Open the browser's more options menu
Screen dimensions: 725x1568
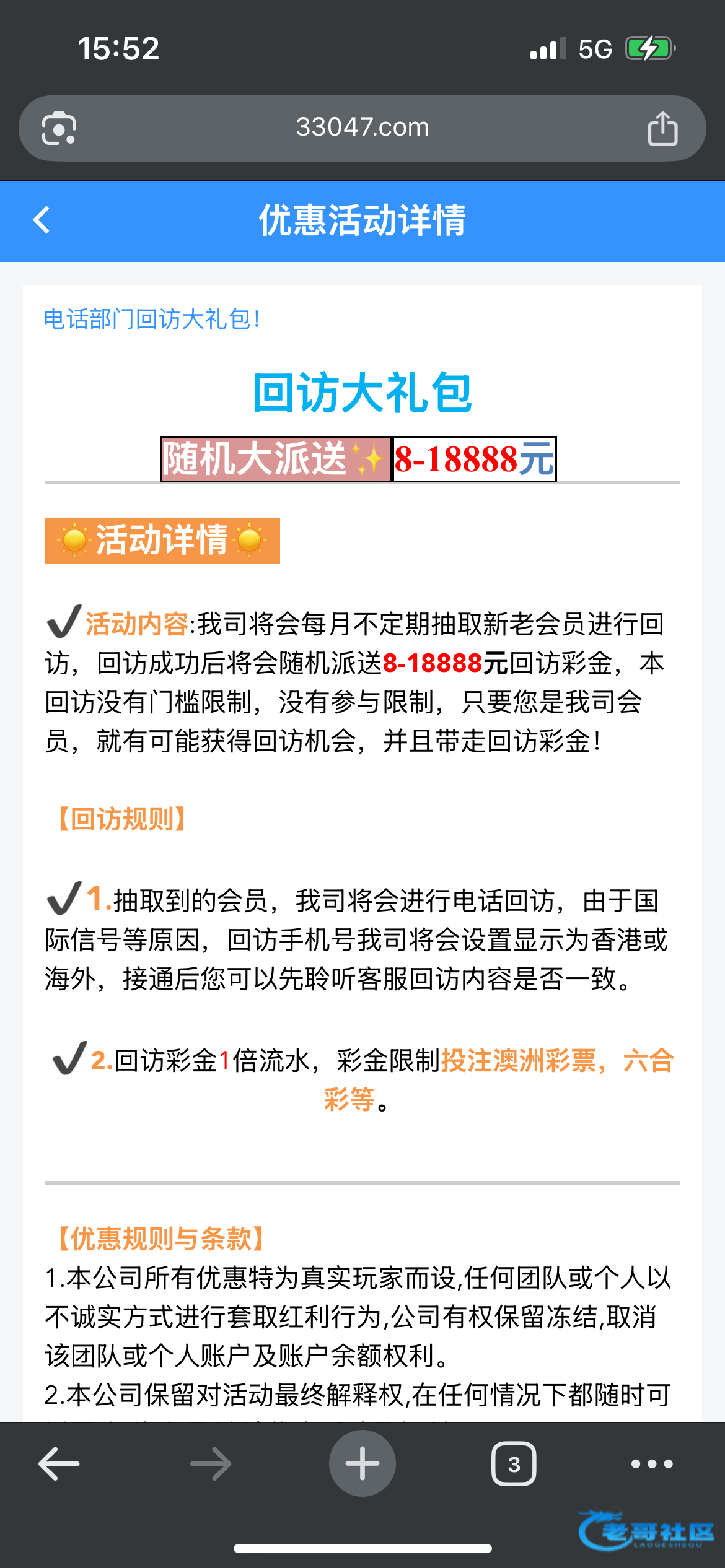(652, 1464)
